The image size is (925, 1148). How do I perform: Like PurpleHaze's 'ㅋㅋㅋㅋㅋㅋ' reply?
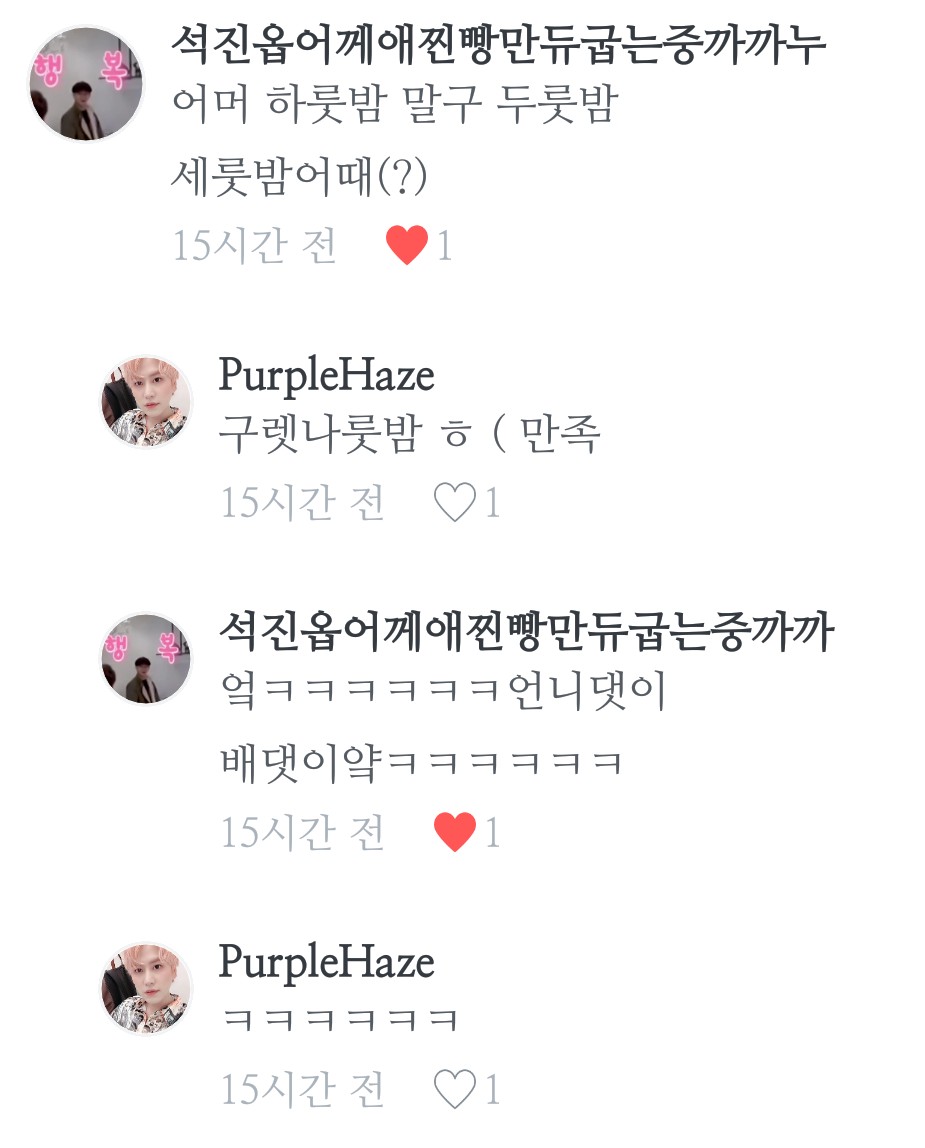456,1090
